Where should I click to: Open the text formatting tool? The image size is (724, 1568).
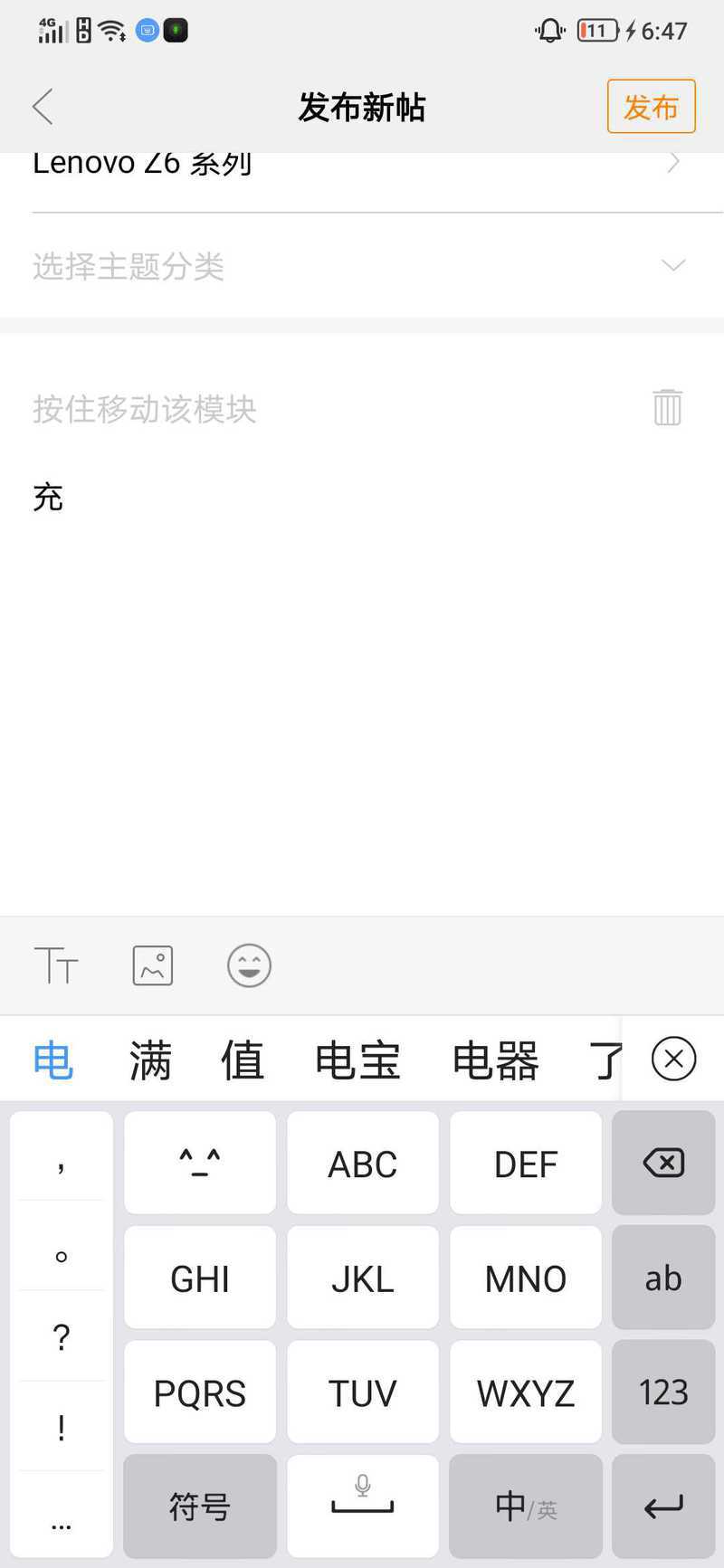[56, 965]
